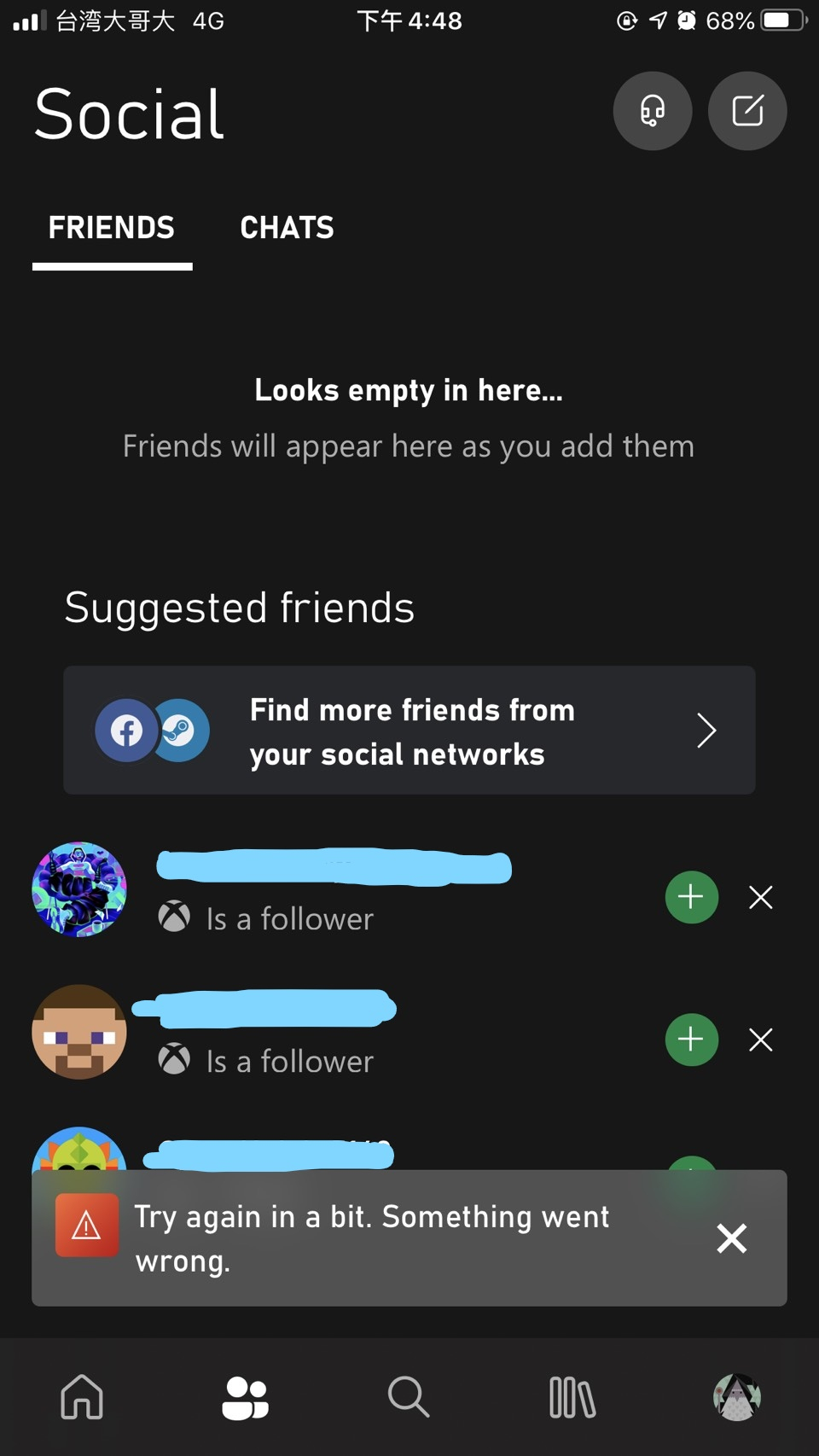
Task: Compose a new chat message
Action: point(747,111)
